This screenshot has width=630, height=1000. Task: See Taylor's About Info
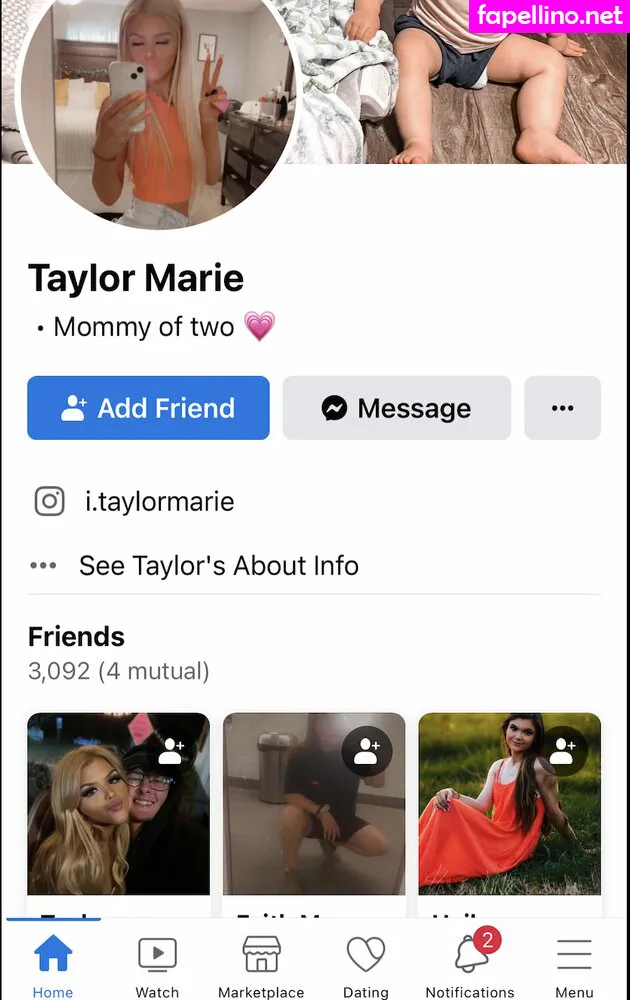click(x=218, y=566)
